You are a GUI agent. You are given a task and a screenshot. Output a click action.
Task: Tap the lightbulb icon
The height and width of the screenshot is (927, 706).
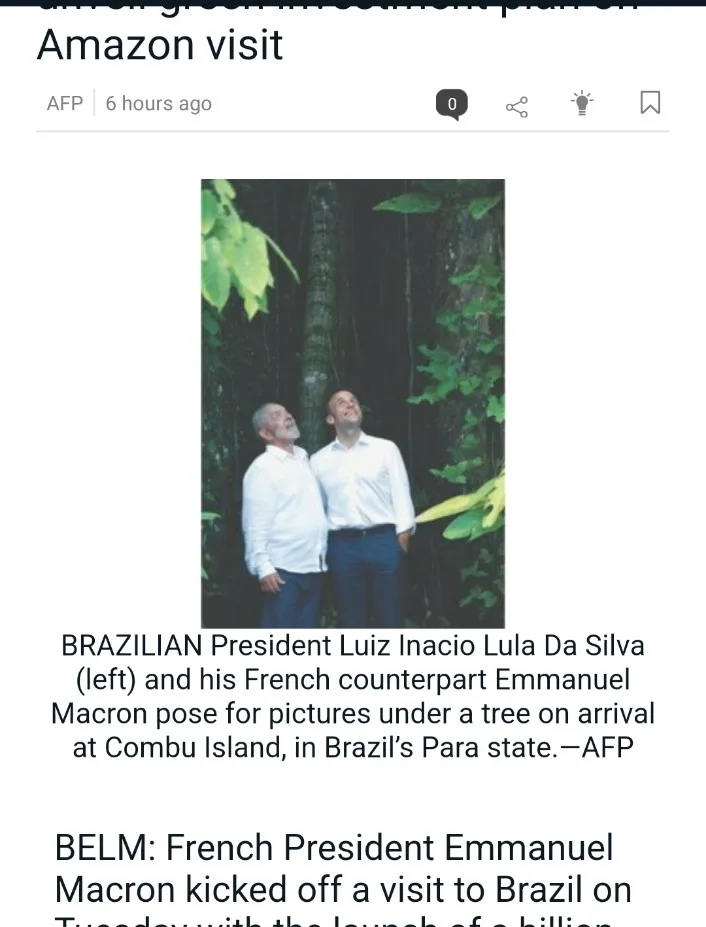(x=582, y=103)
